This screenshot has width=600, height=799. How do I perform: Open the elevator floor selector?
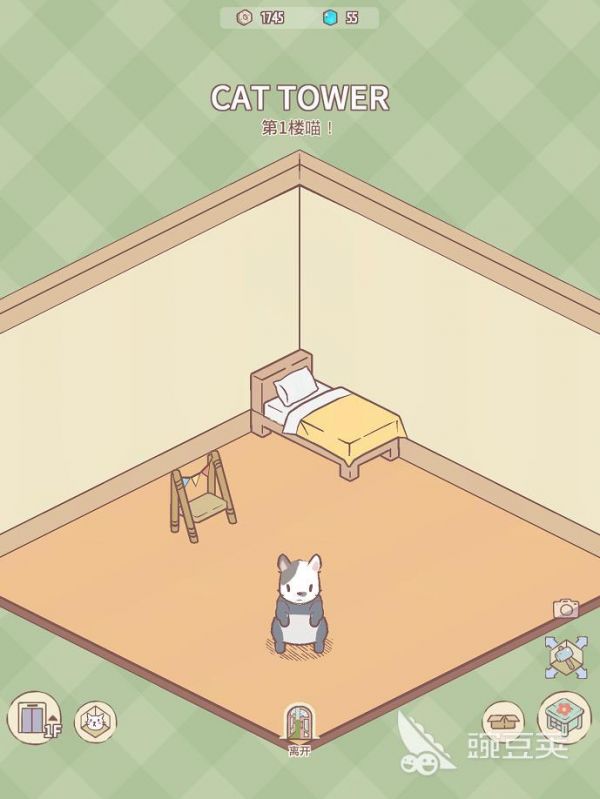(x=34, y=717)
